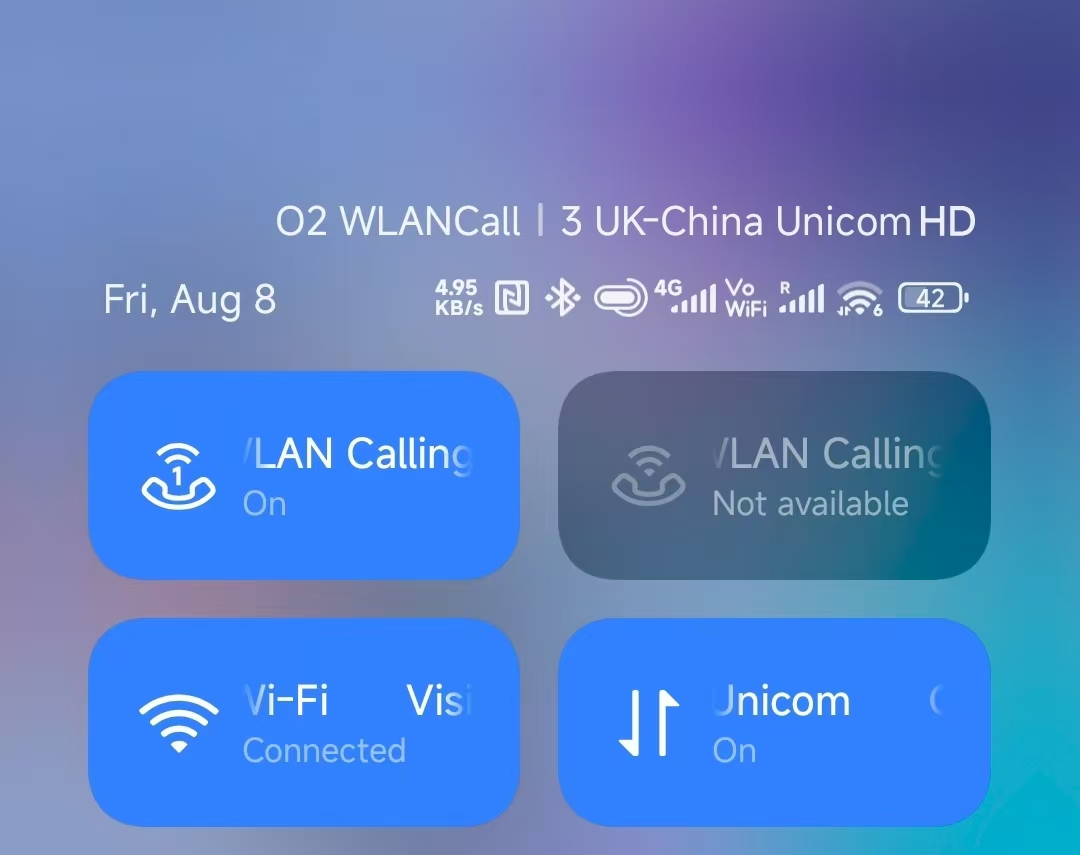
Task: Tap the unavailable WLAN Calling tile
Action: point(773,475)
